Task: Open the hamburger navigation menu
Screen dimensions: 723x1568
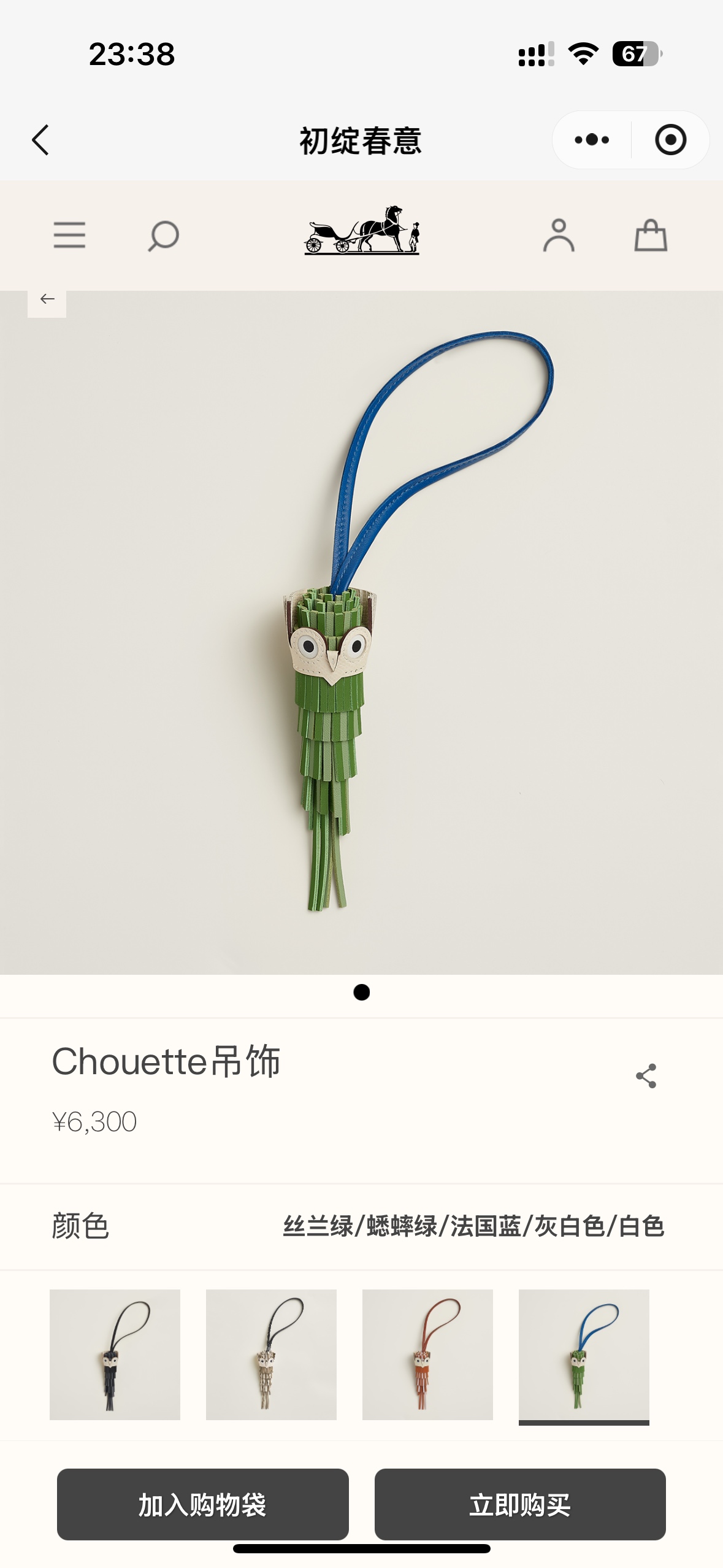Action: tap(69, 236)
